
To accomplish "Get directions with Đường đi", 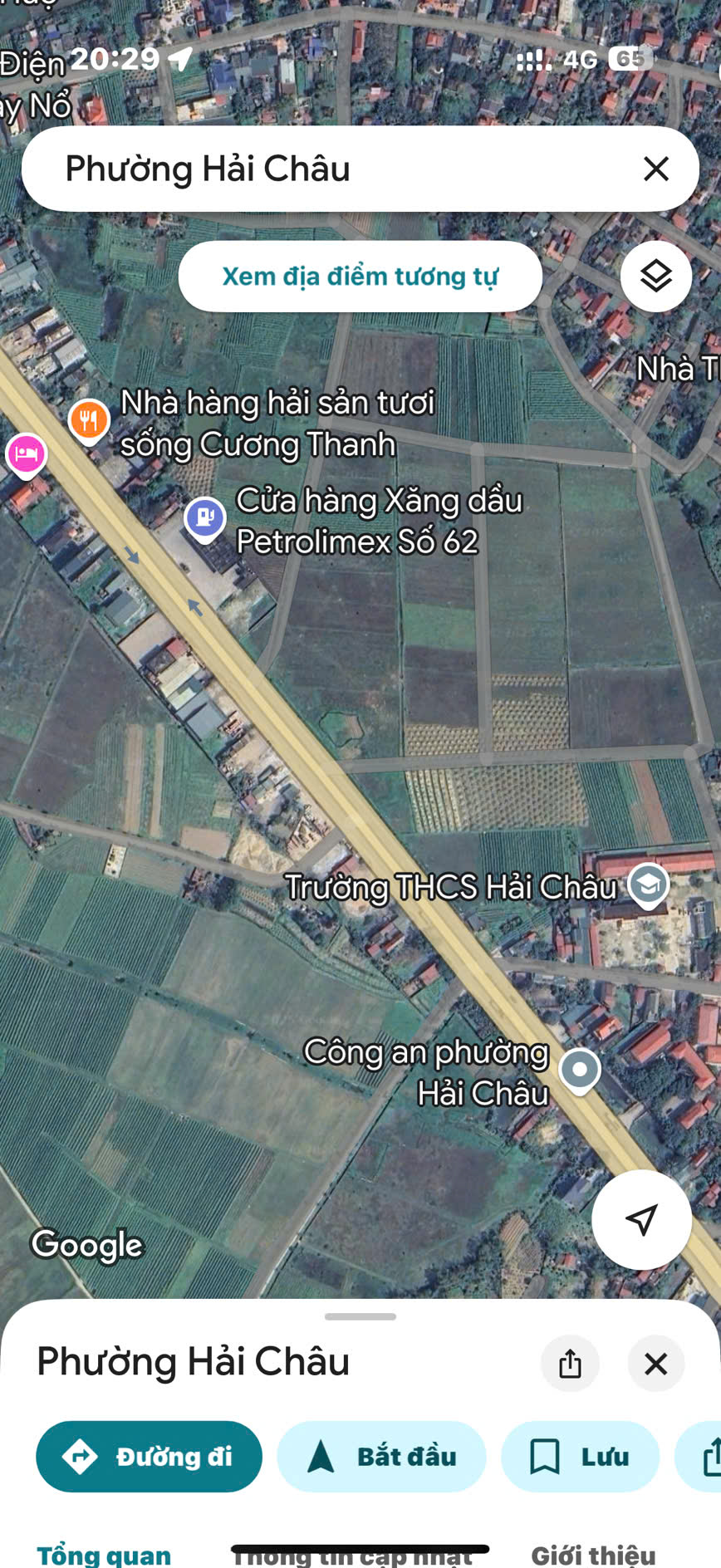I will point(149,1457).
